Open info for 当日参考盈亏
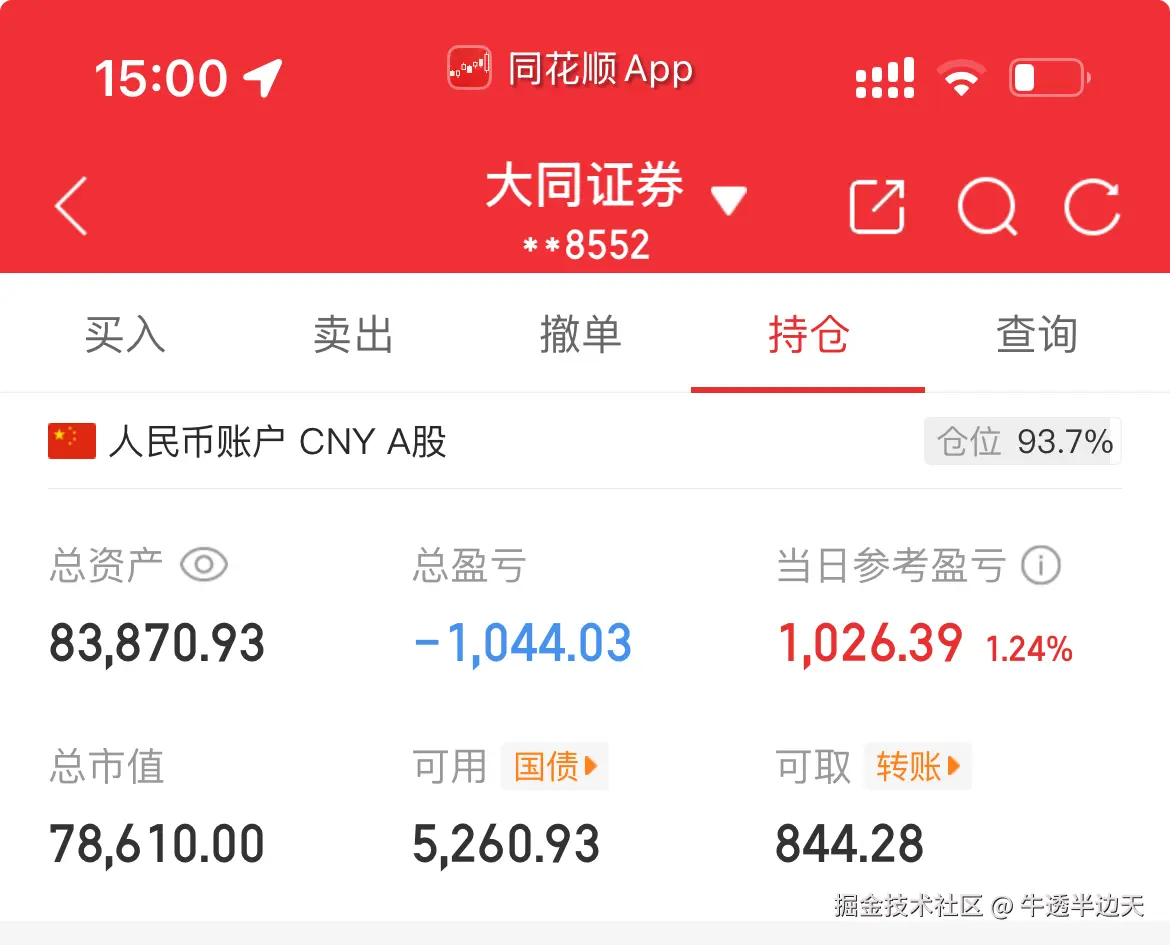Screen dimensions: 1170x945 (1040, 567)
